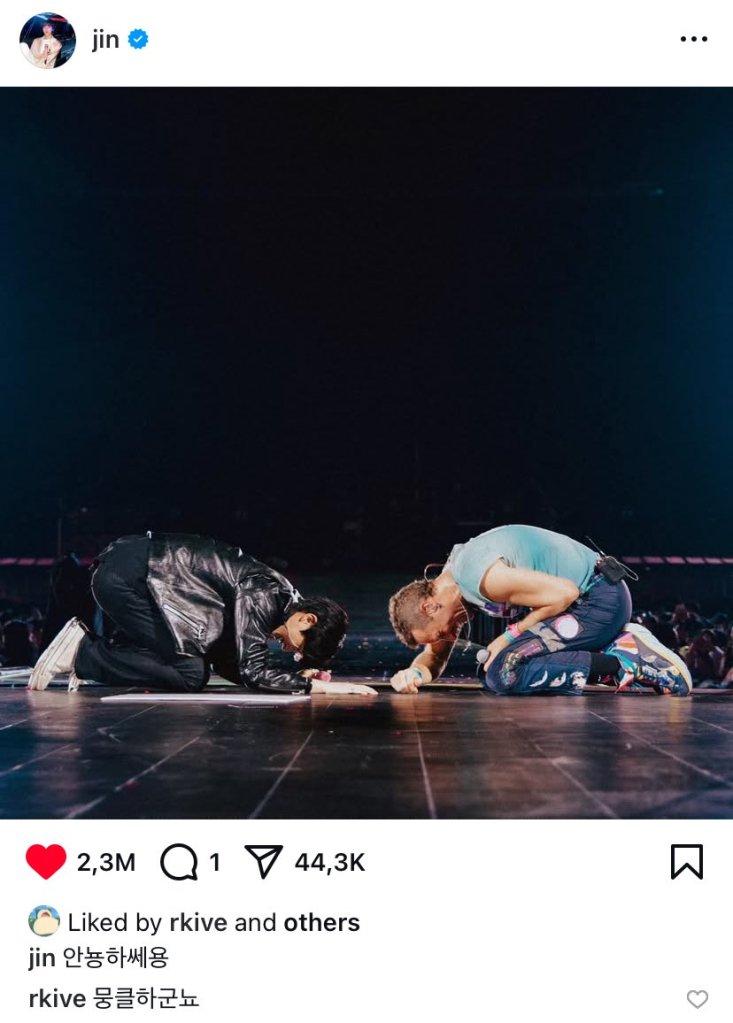Open rkive's profile from the comment

coord(56,998)
